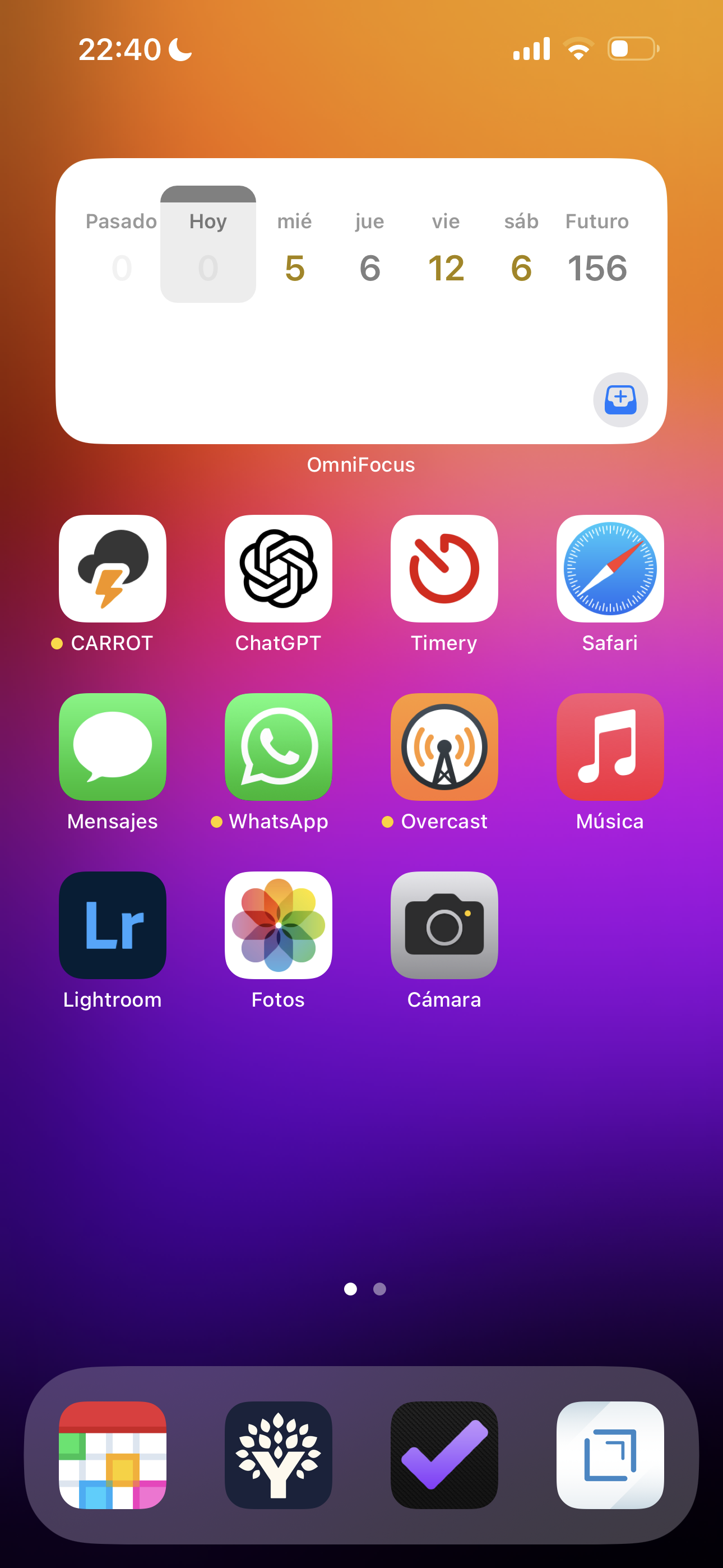Tap the home screen page indicator dots

point(364,1289)
